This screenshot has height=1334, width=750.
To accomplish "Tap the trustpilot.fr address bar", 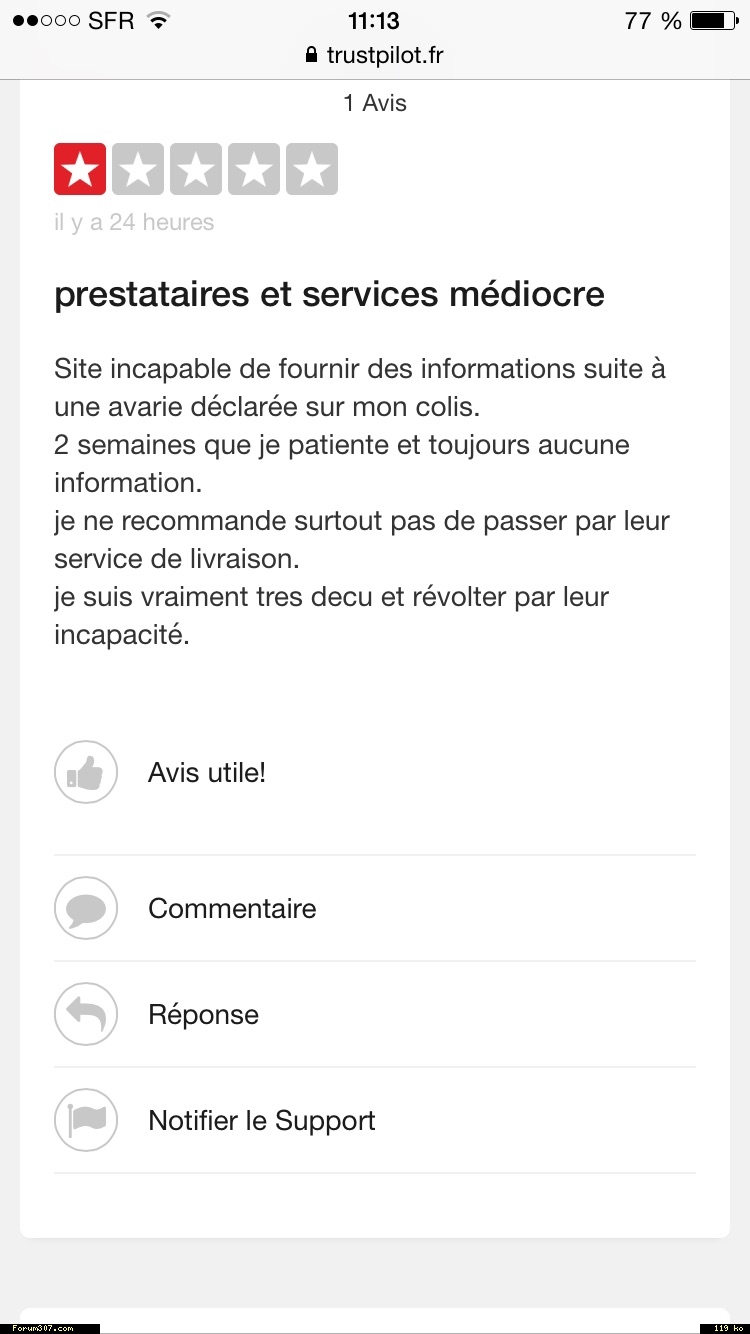I will tap(375, 55).
